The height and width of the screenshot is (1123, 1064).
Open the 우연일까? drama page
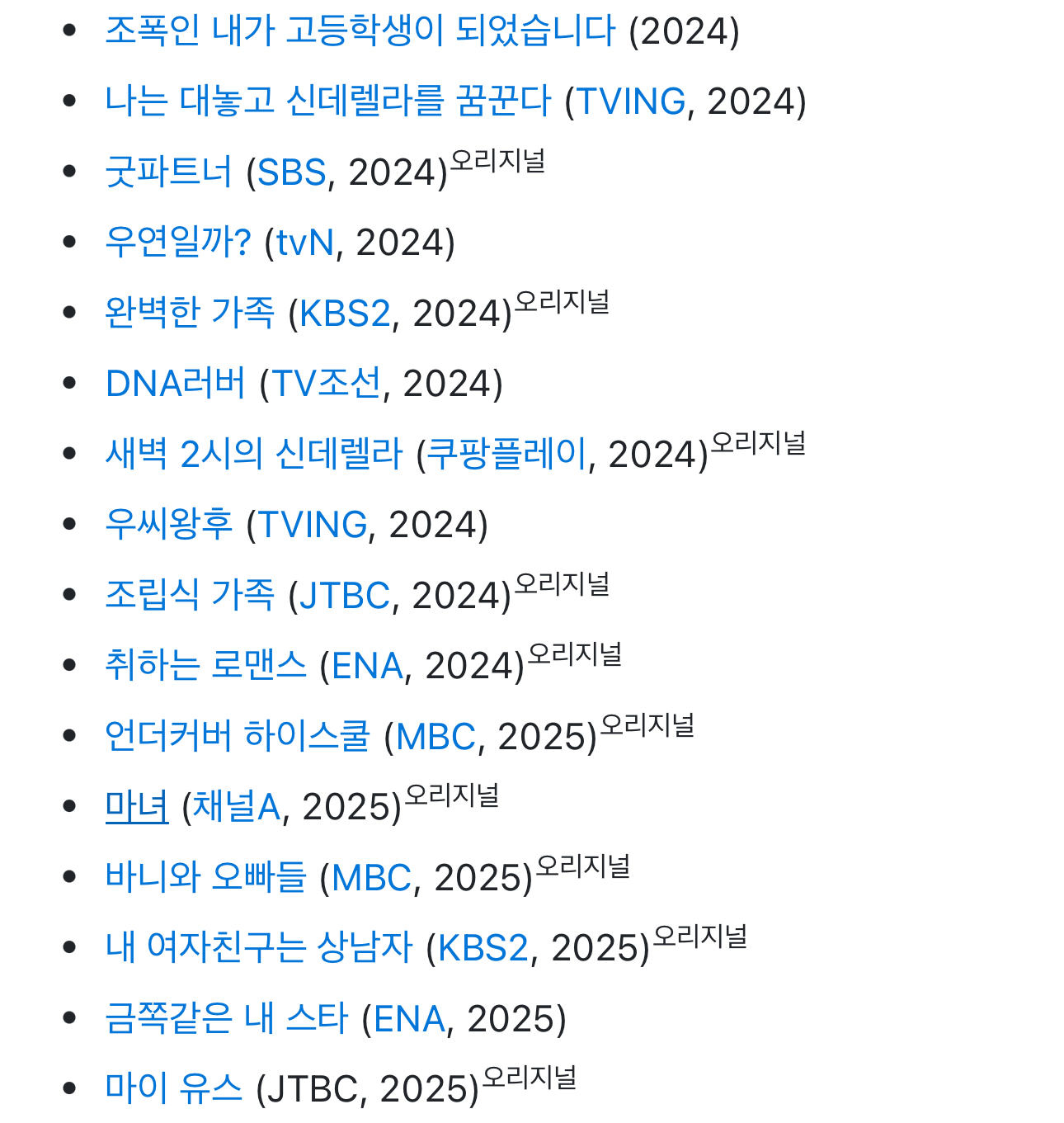177,243
